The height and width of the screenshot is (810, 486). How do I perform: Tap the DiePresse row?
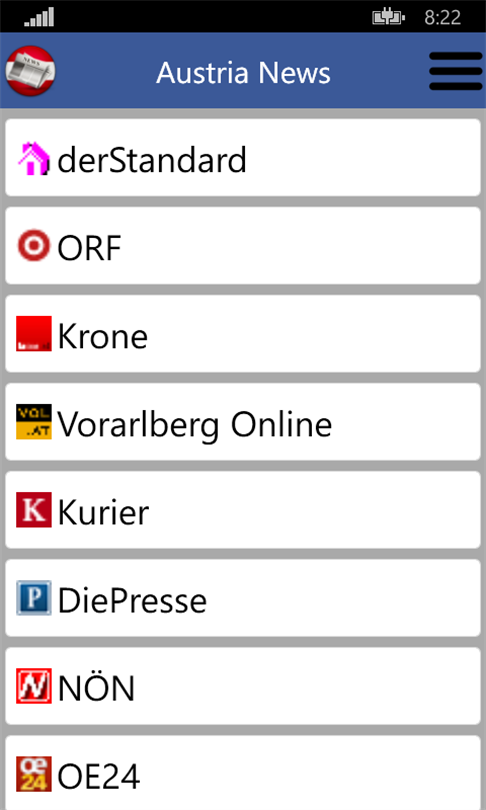point(243,598)
